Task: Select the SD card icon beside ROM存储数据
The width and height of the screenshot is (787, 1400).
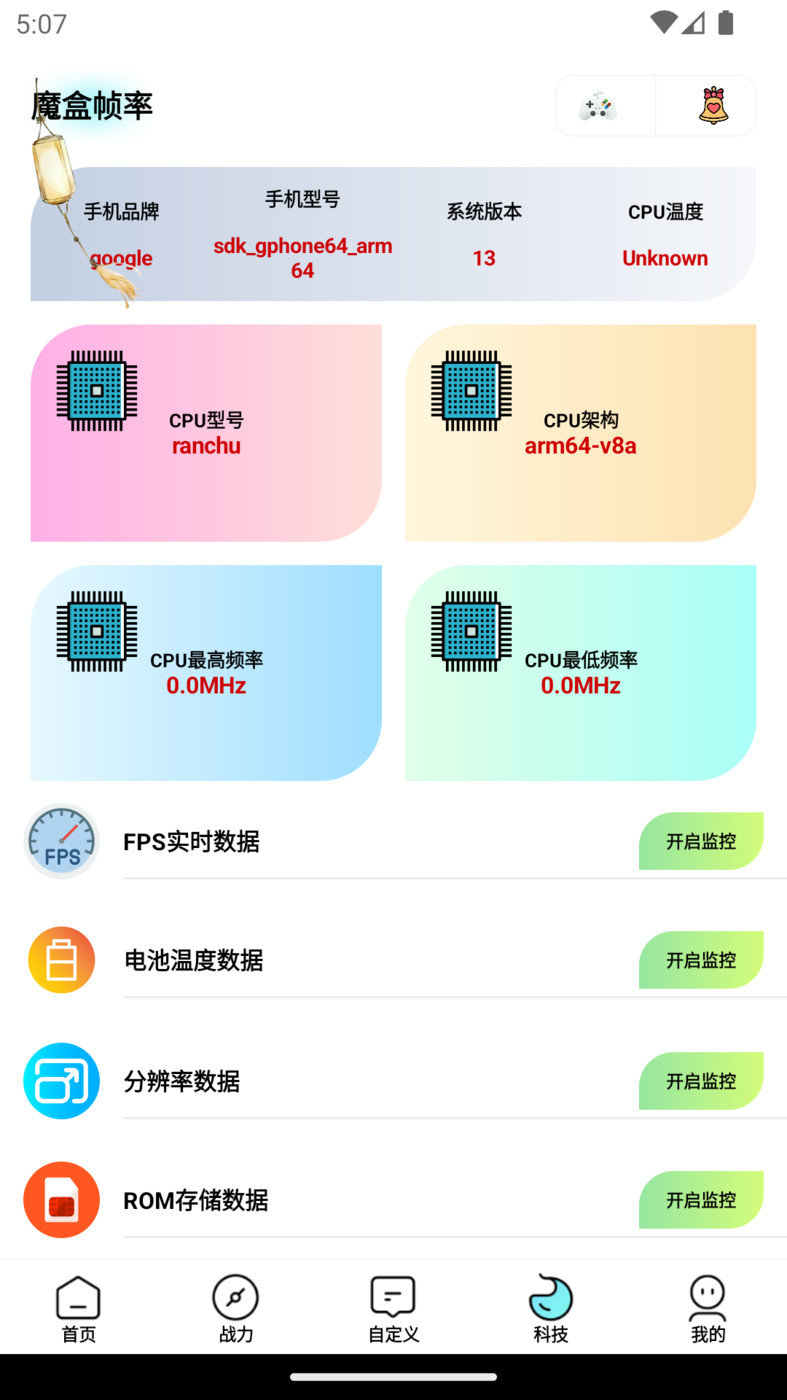Action: pyautogui.click(x=61, y=1200)
